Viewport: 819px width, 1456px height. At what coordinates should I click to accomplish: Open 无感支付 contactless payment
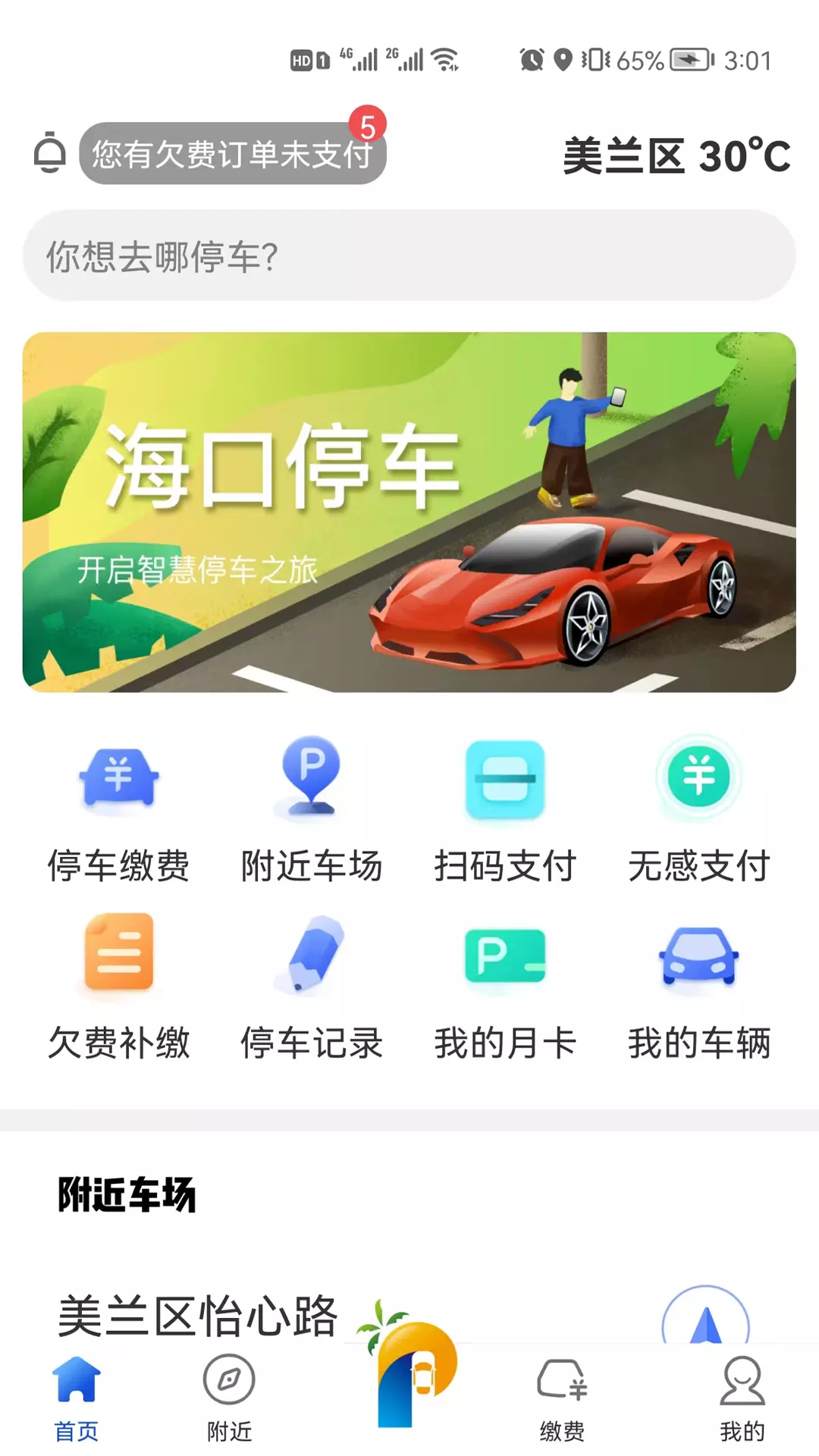point(699,811)
